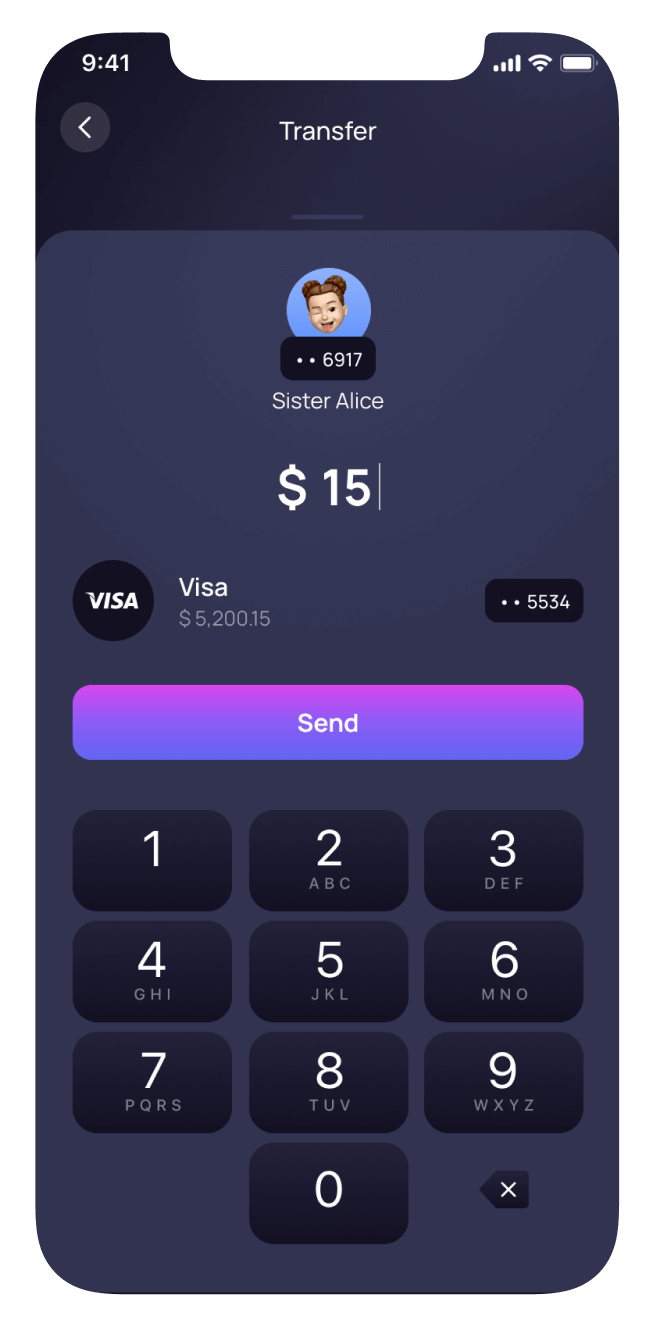The height and width of the screenshot is (1326, 656).
Task: Enter digit 1 on the keypad
Action: point(152,860)
